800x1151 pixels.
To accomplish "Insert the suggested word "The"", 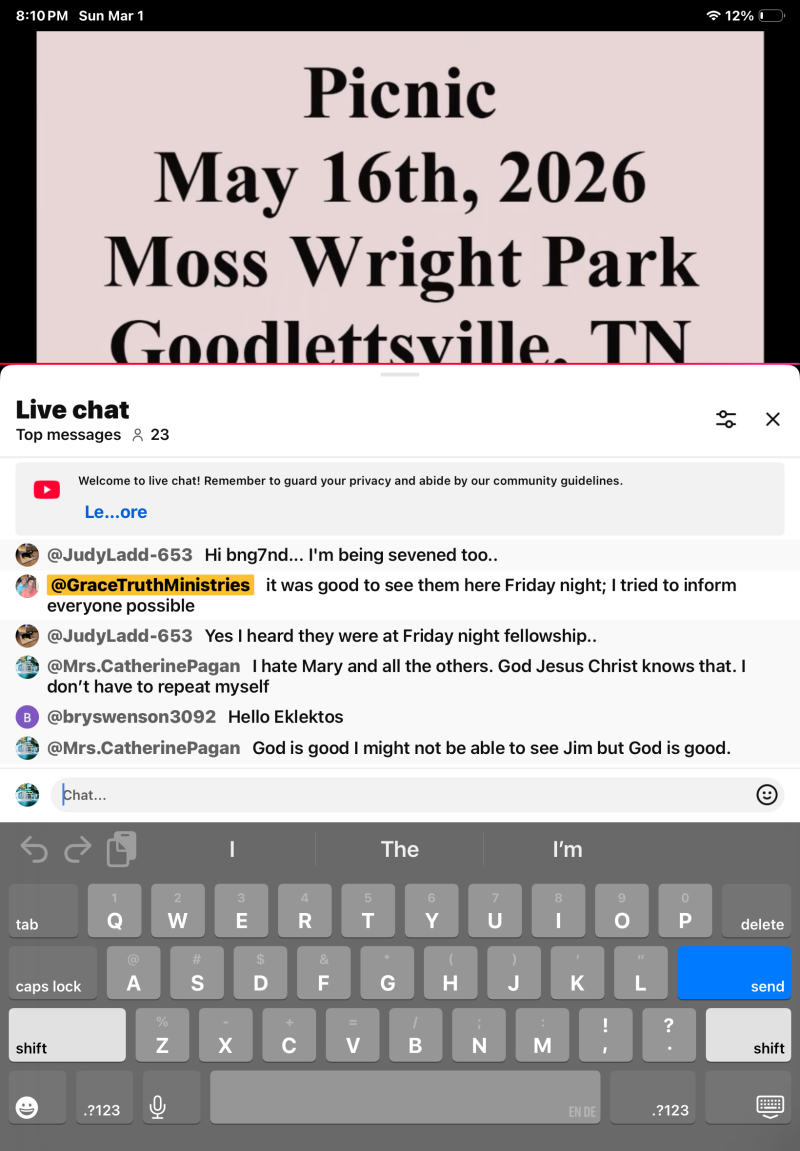I will [x=399, y=849].
